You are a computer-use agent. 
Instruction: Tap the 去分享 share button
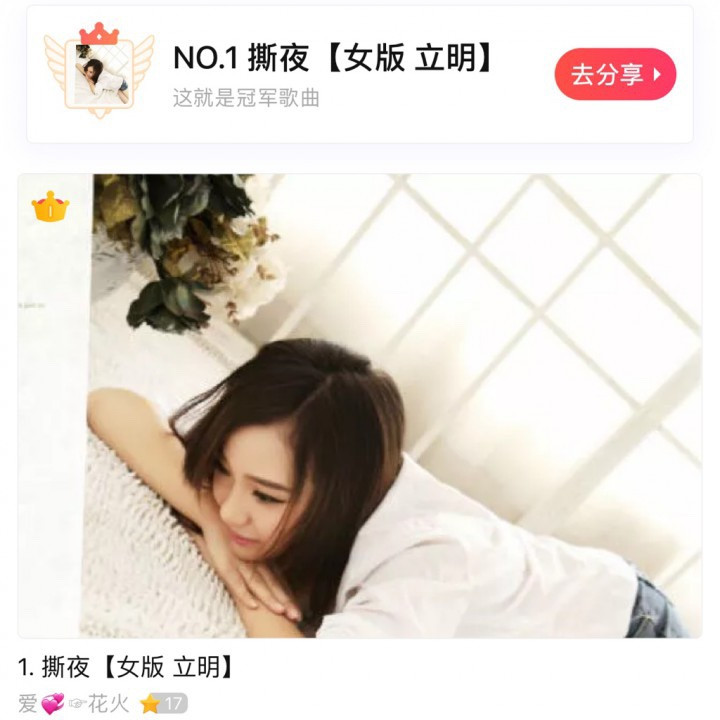pyautogui.click(x=615, y=74)
